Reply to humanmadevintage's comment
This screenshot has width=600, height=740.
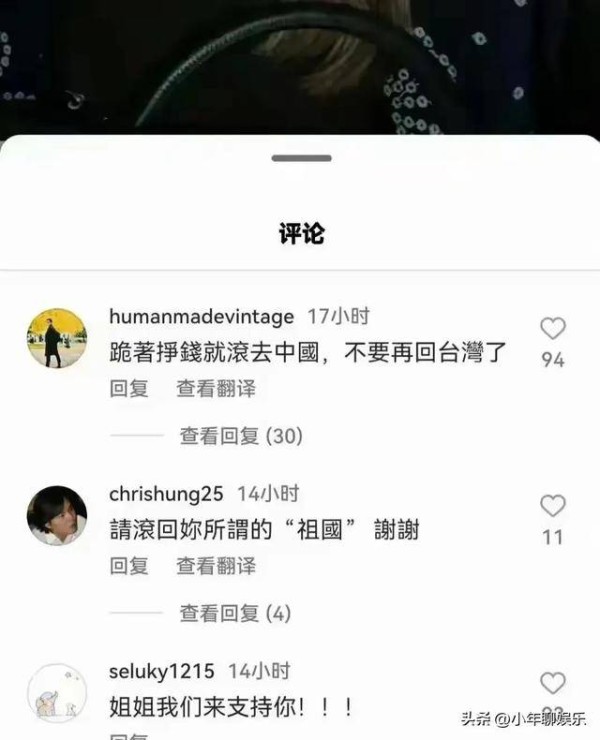point(129,389)
